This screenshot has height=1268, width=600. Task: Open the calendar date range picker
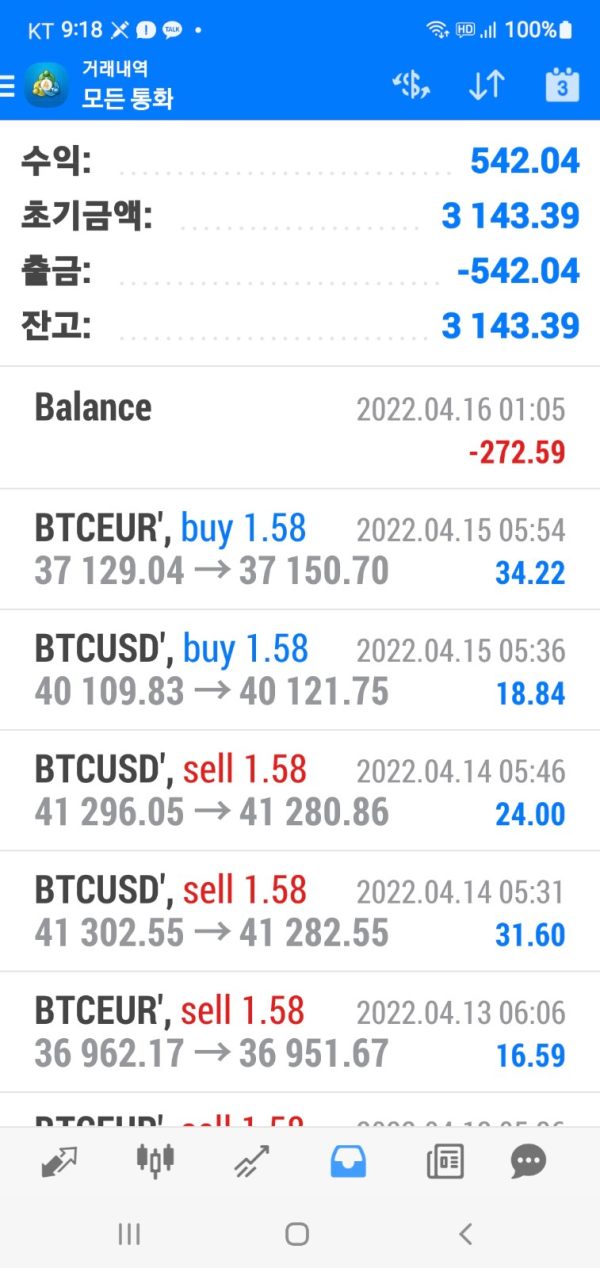point(562,86)
